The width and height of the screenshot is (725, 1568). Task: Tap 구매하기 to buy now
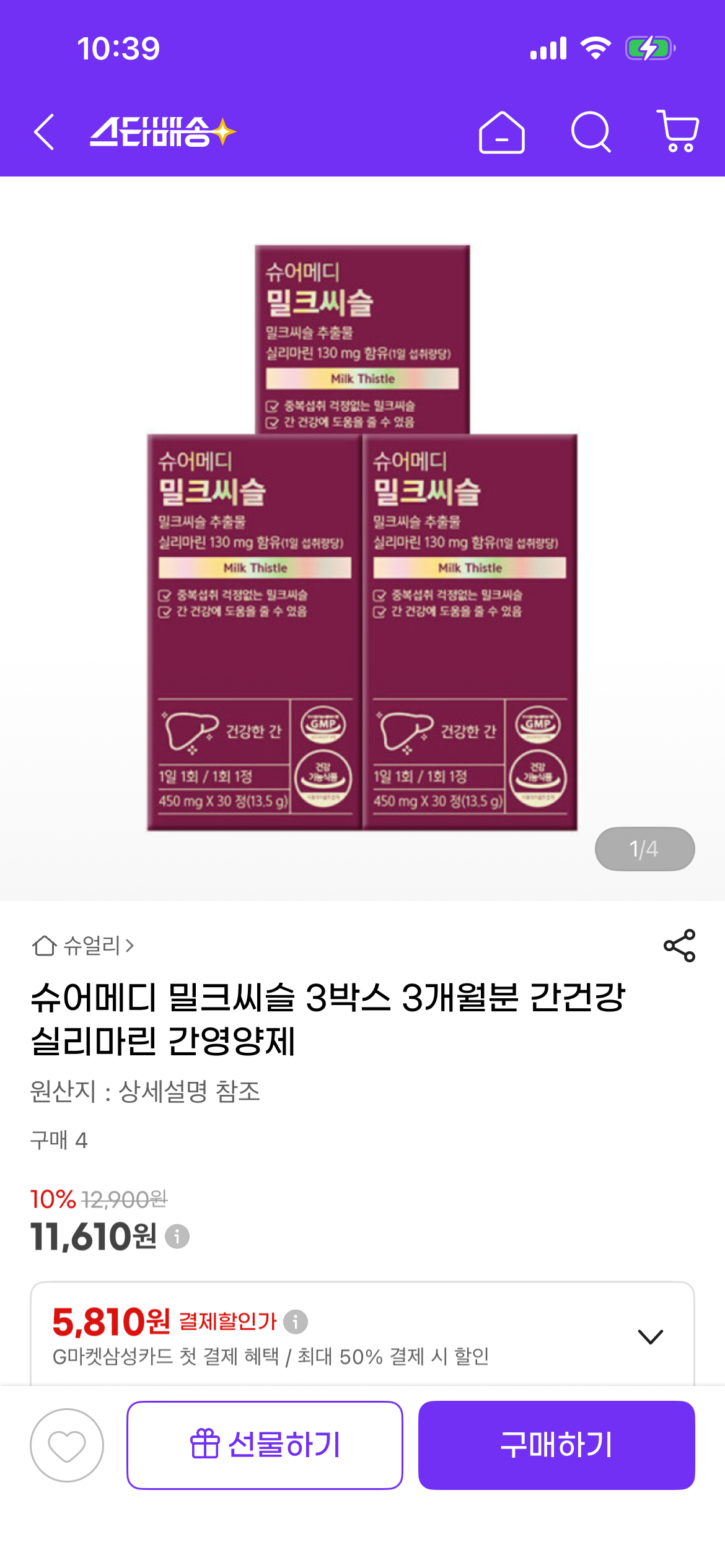(x=556, y=1445)
